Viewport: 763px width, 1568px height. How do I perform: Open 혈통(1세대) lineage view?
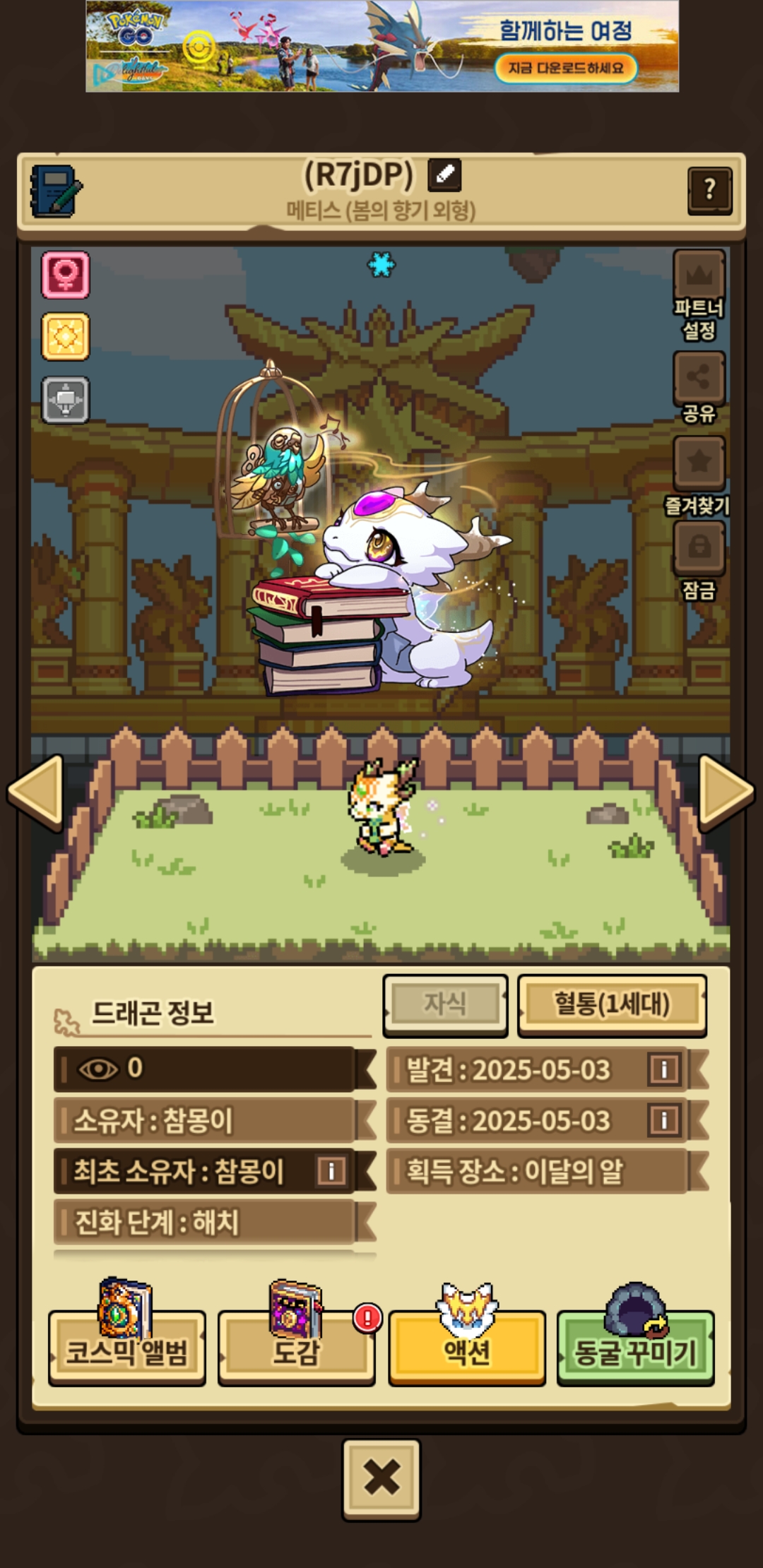point(612,1004)
